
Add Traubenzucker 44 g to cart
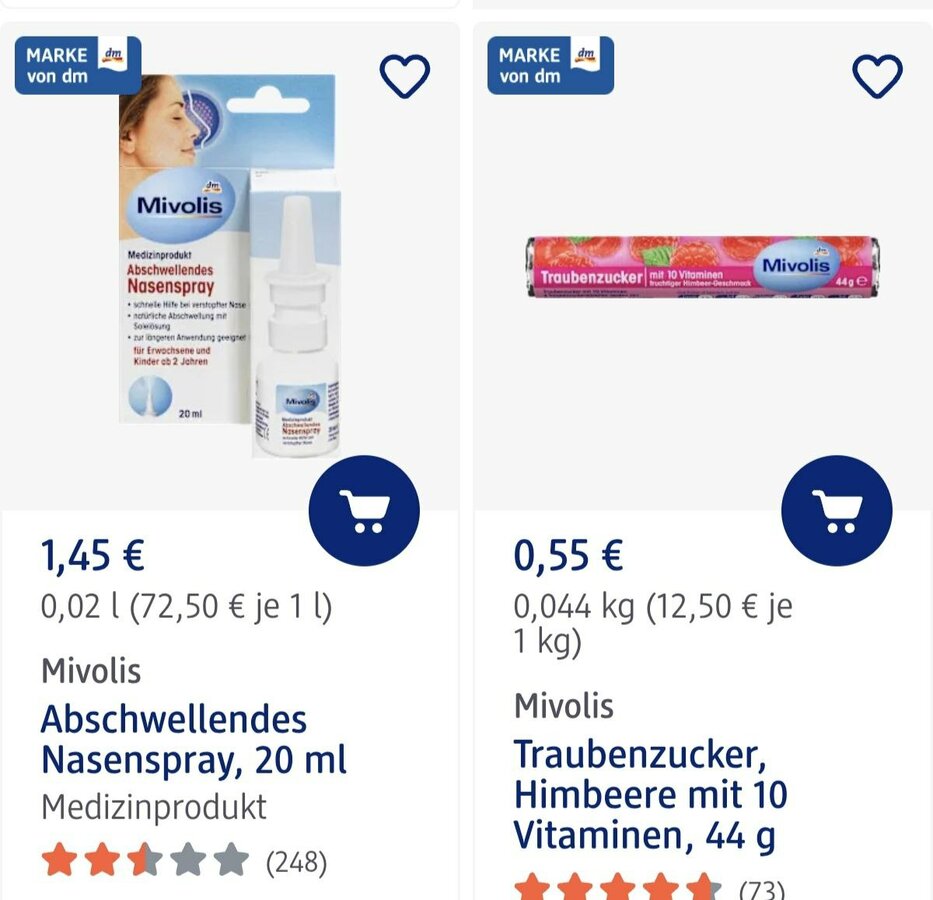coord(836,511)
